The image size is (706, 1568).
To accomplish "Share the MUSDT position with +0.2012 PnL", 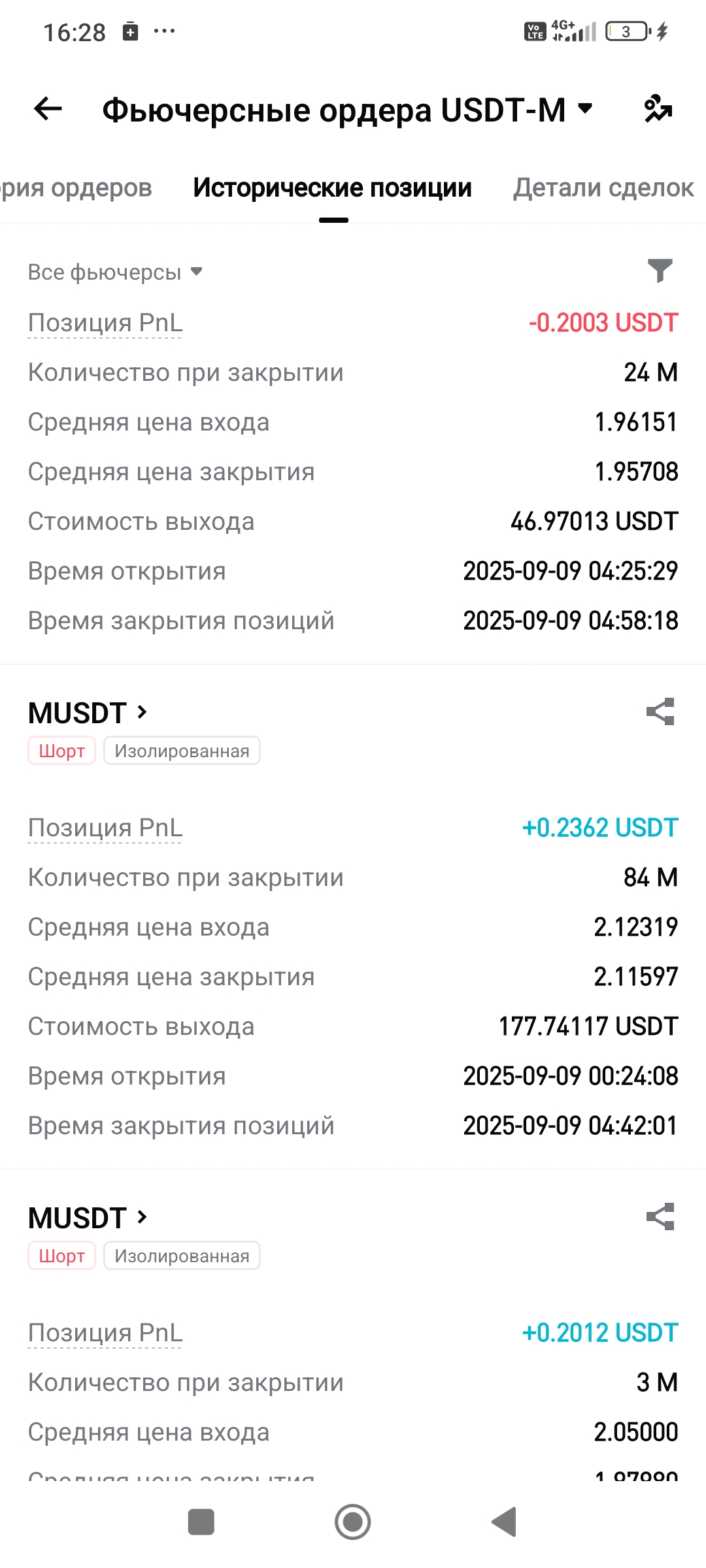I will pyautogui.click(x=660, y=1217).
